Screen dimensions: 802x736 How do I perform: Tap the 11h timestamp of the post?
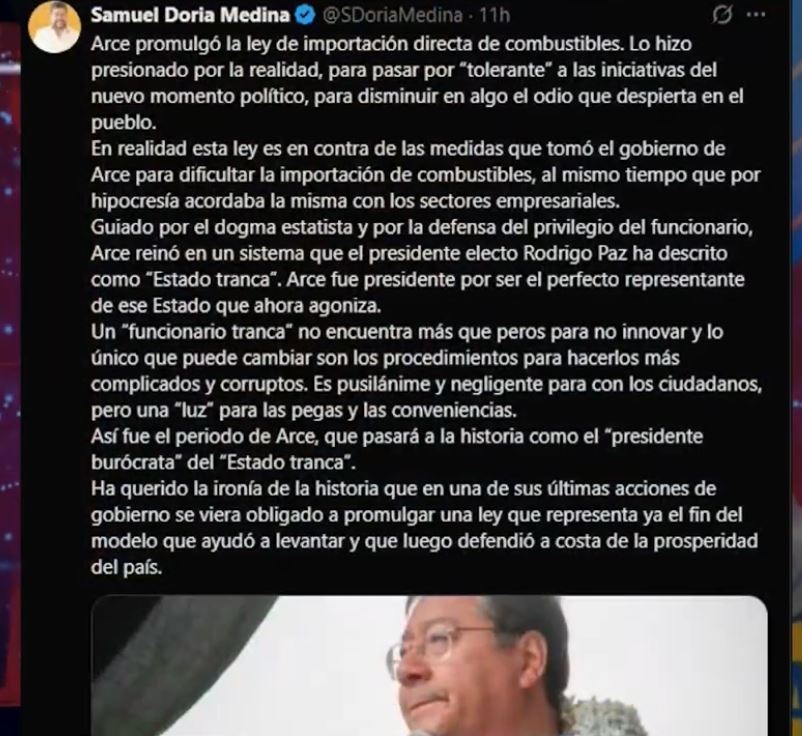(x=493, y=16)
